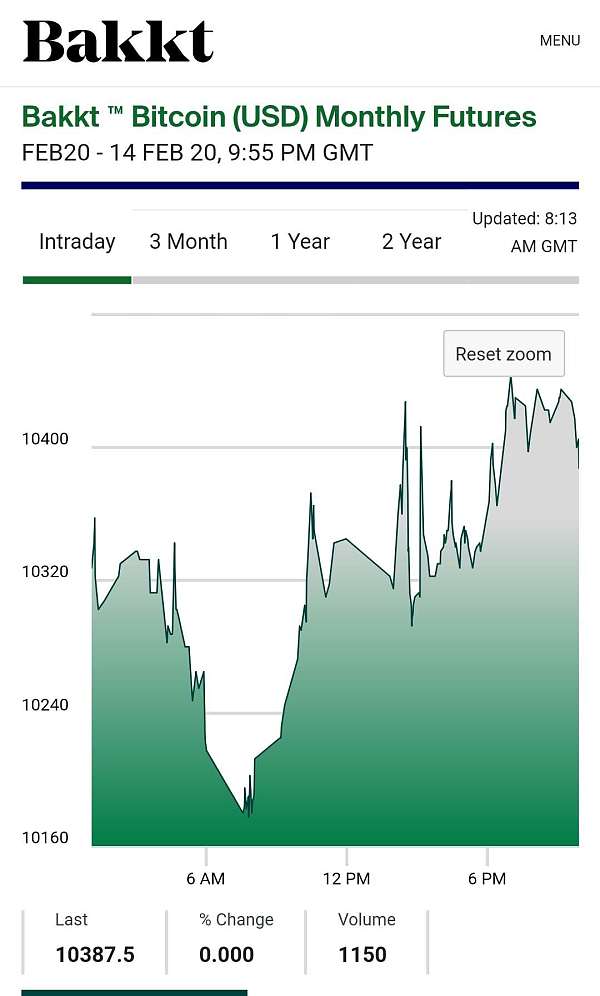The image size is (600, 996).
Task: Go to the Bakkt home page logo
Action: tap(118, 42)
